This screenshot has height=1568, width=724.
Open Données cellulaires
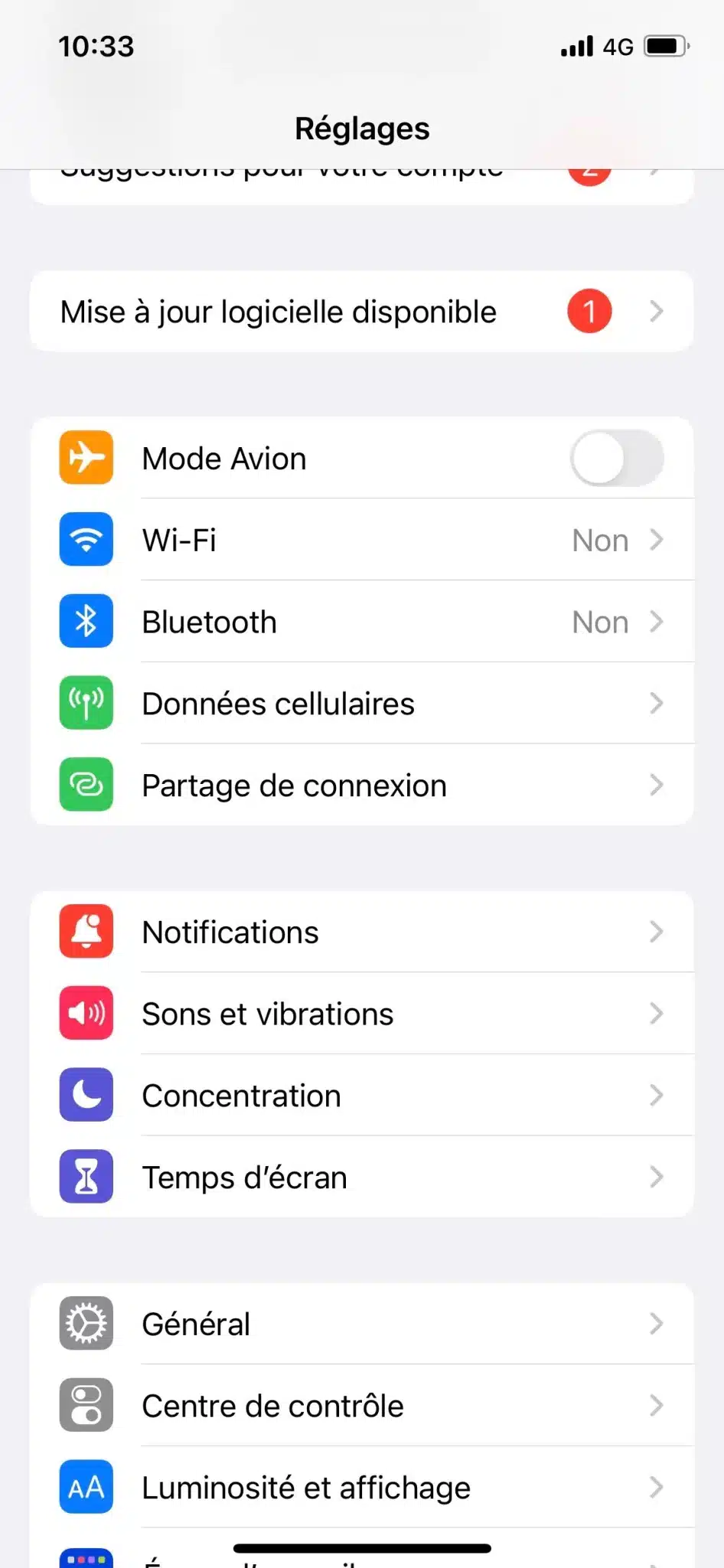tap(361, 704)
